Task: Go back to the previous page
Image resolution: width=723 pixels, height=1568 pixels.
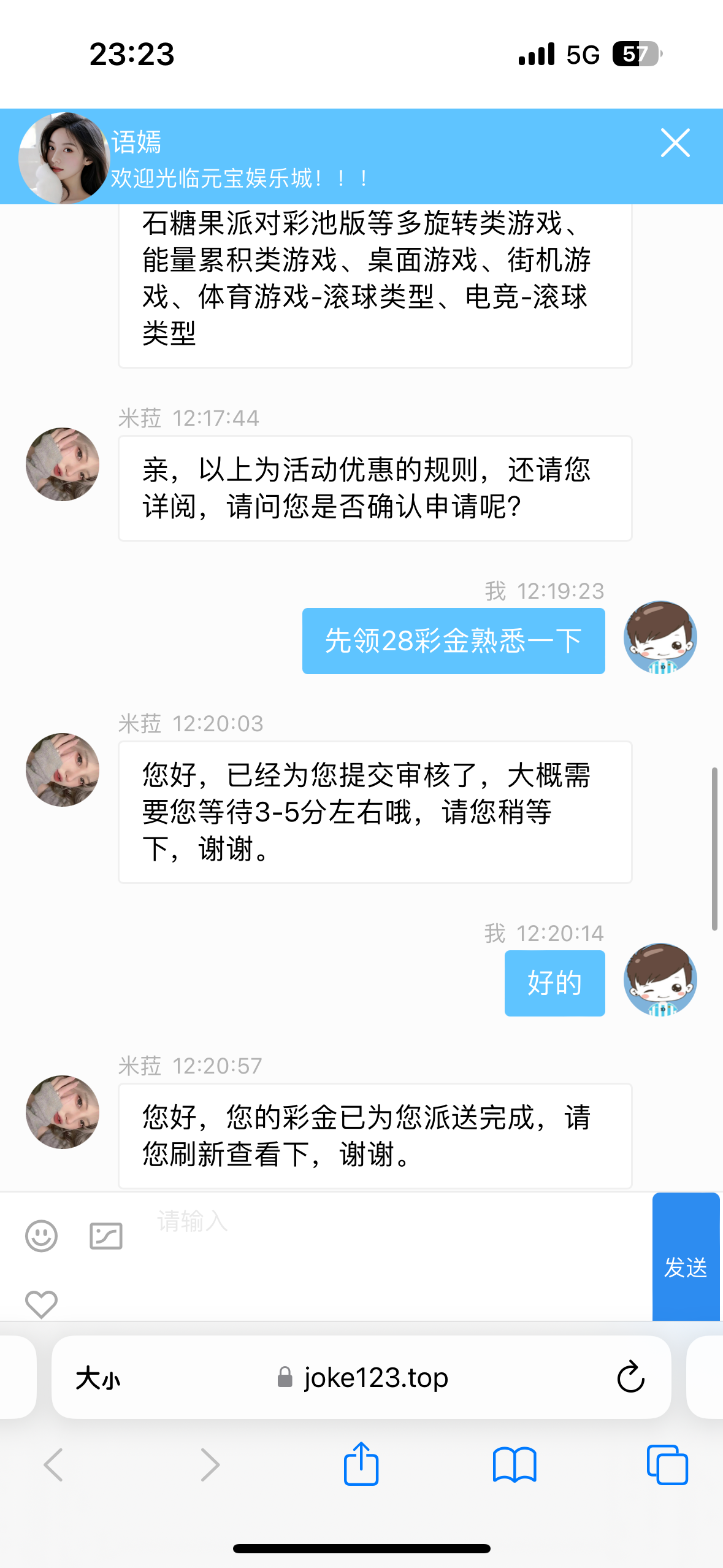Action: pyautogui.click(x=54, y=1464)
